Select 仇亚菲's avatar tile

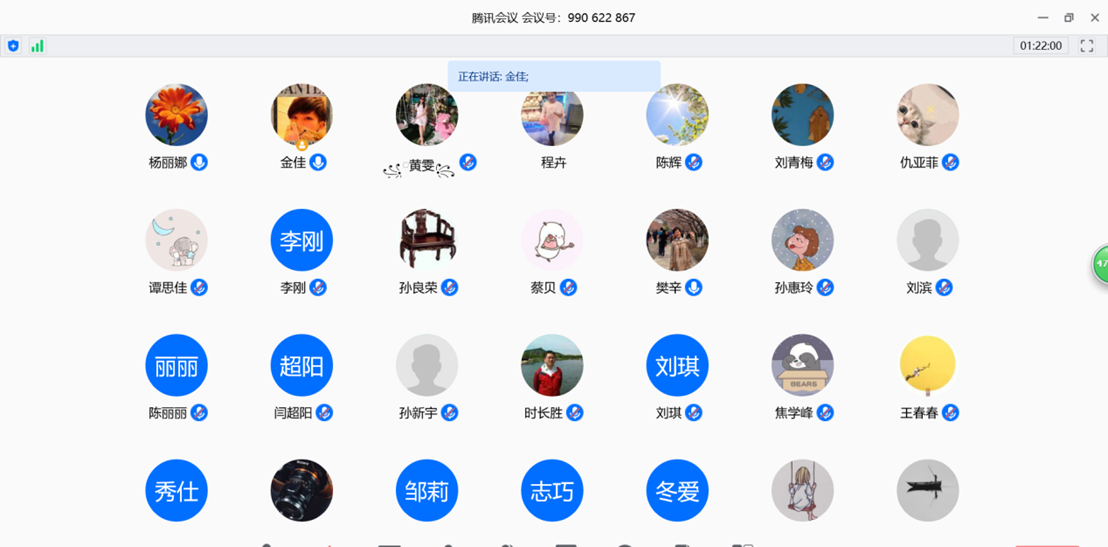pyautogui.click(x=927, y=115)
